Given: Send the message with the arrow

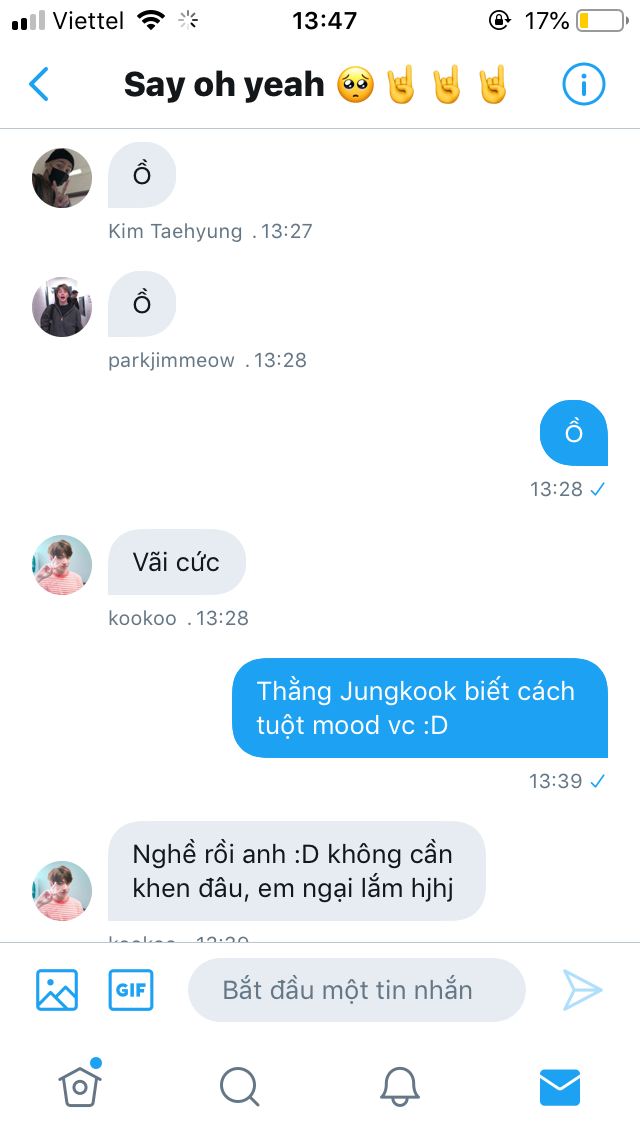Looking at the screenshot, I should click(x=582, y=990).
